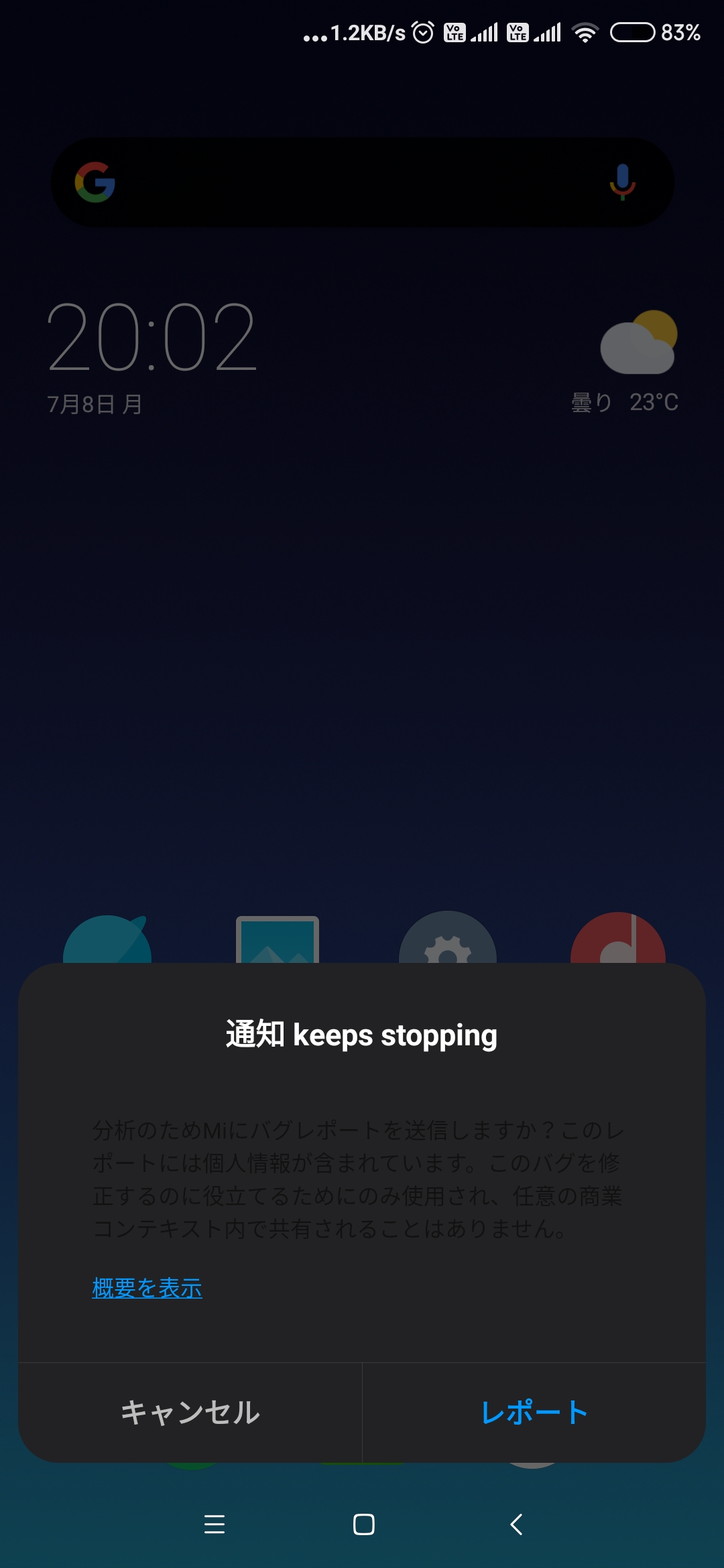
Task: Go back with the navigation bar arrow
Action: coord(516,1524)
